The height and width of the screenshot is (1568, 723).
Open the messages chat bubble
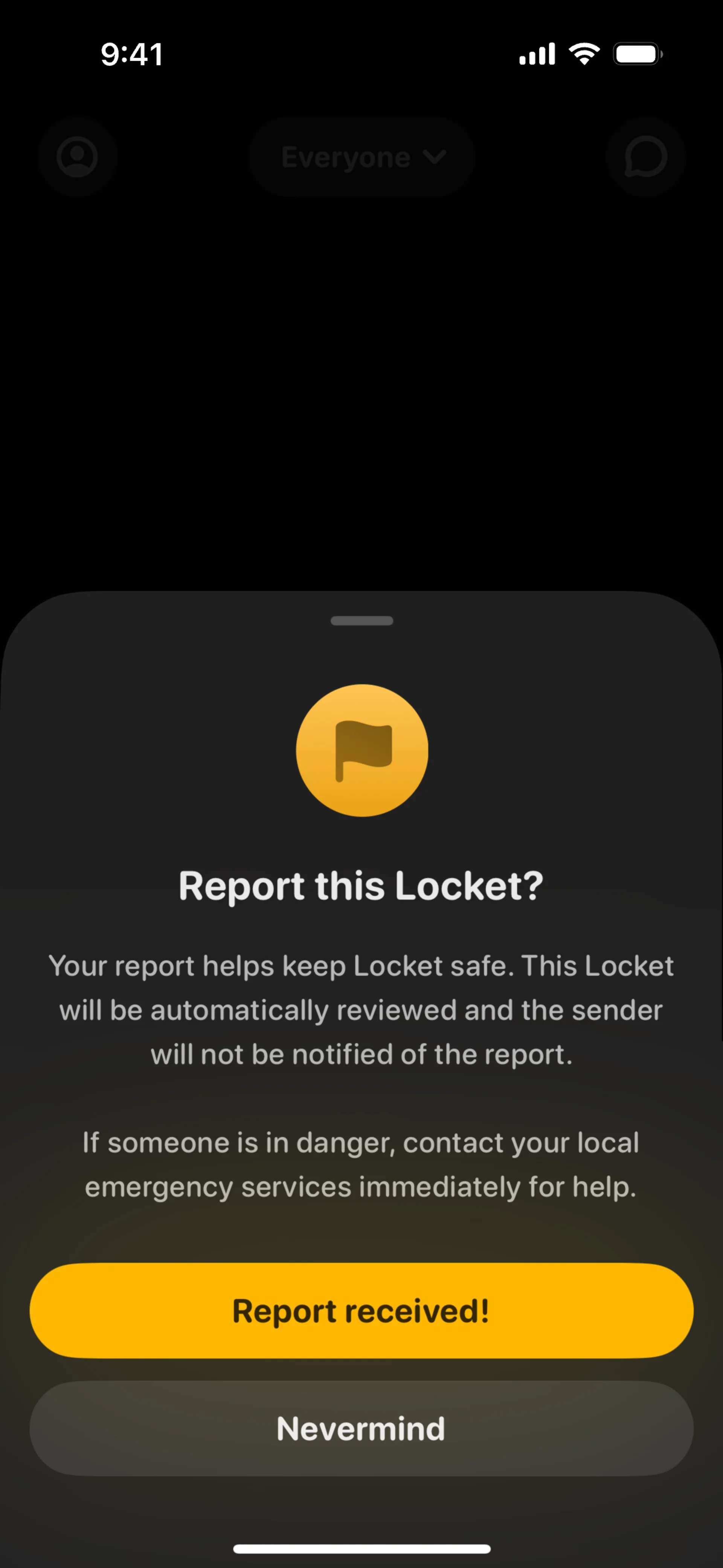(645, 156)
